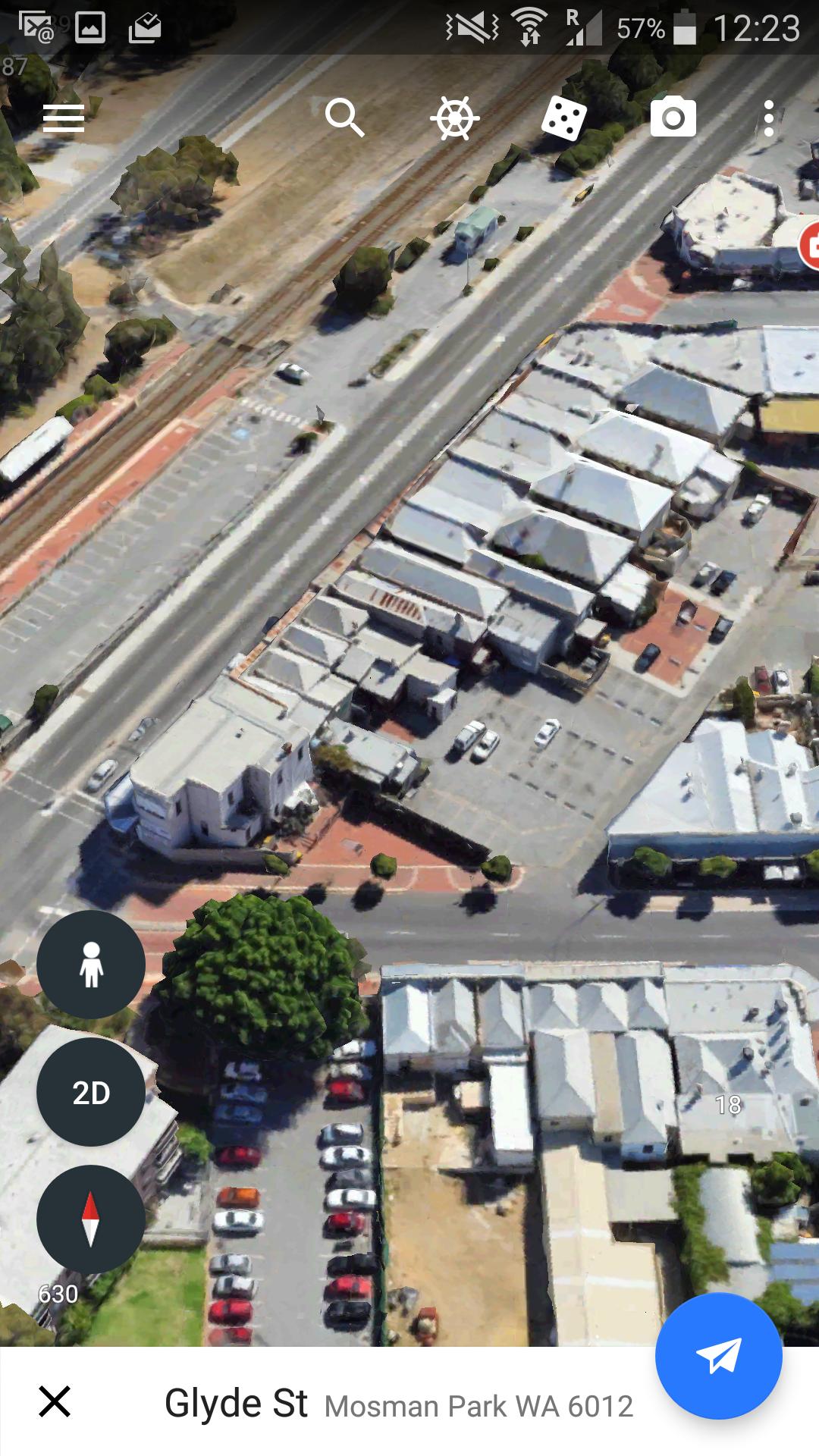
Task: Launch Voyager ship's wheel icon
Action: click(454, 118)
